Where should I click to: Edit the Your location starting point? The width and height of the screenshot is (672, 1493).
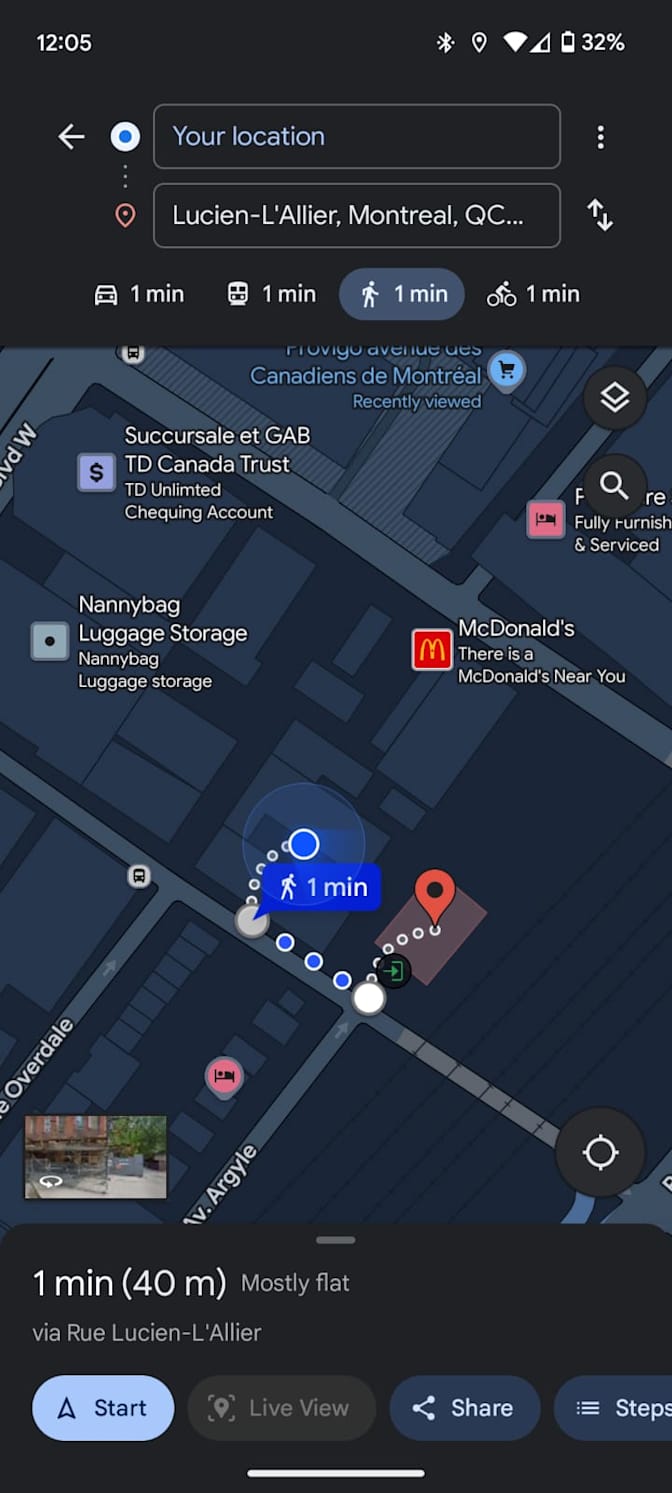pos(356,136)
